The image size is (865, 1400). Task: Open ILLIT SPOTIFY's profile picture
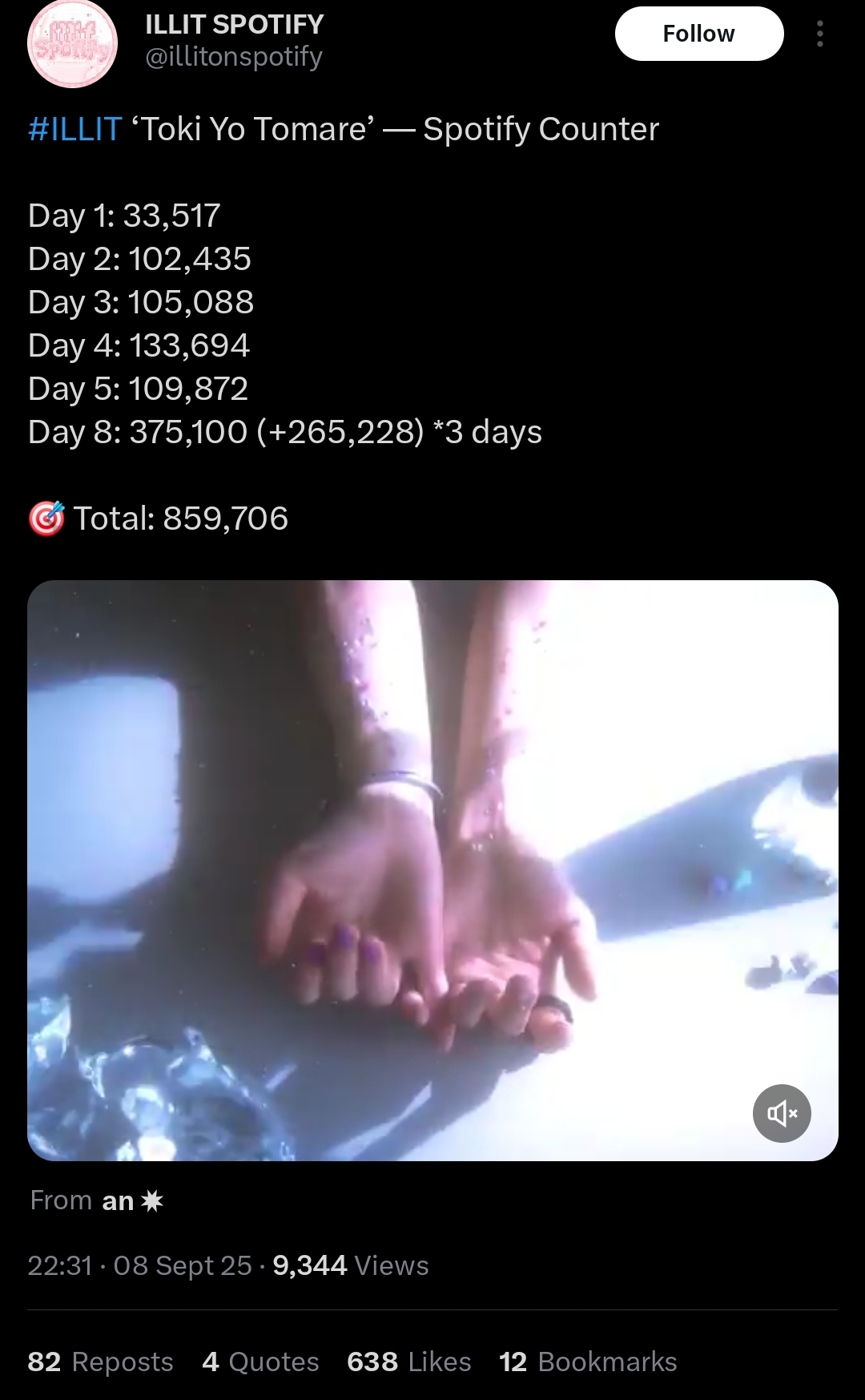pos(73,43)
